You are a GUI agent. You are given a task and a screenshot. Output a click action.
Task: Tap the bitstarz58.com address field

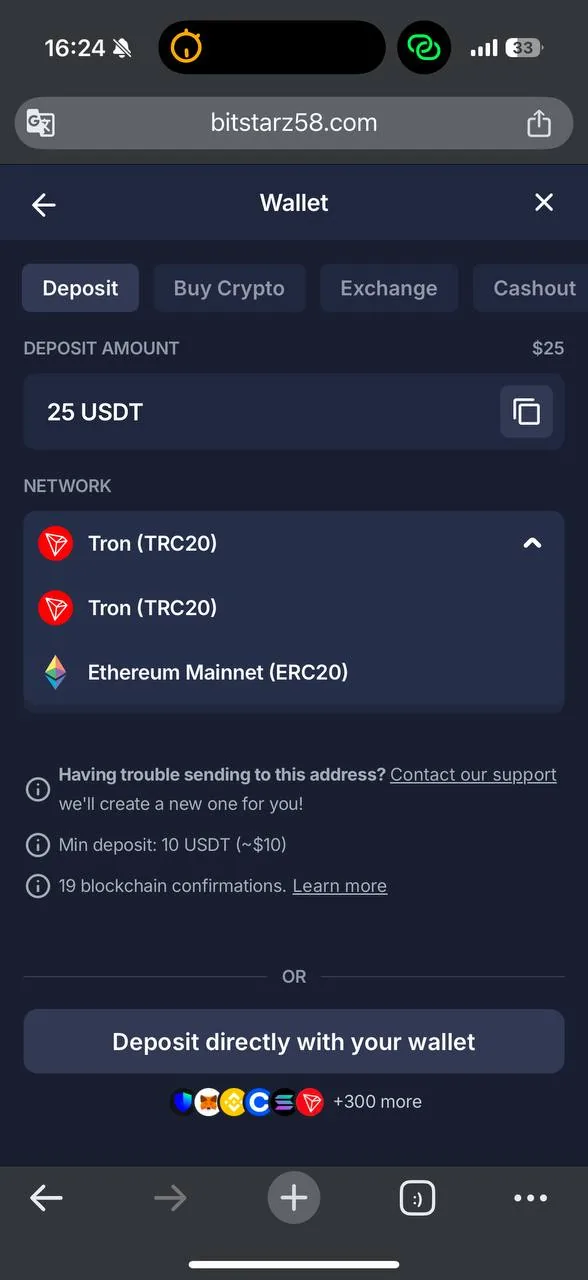(294, 123)
